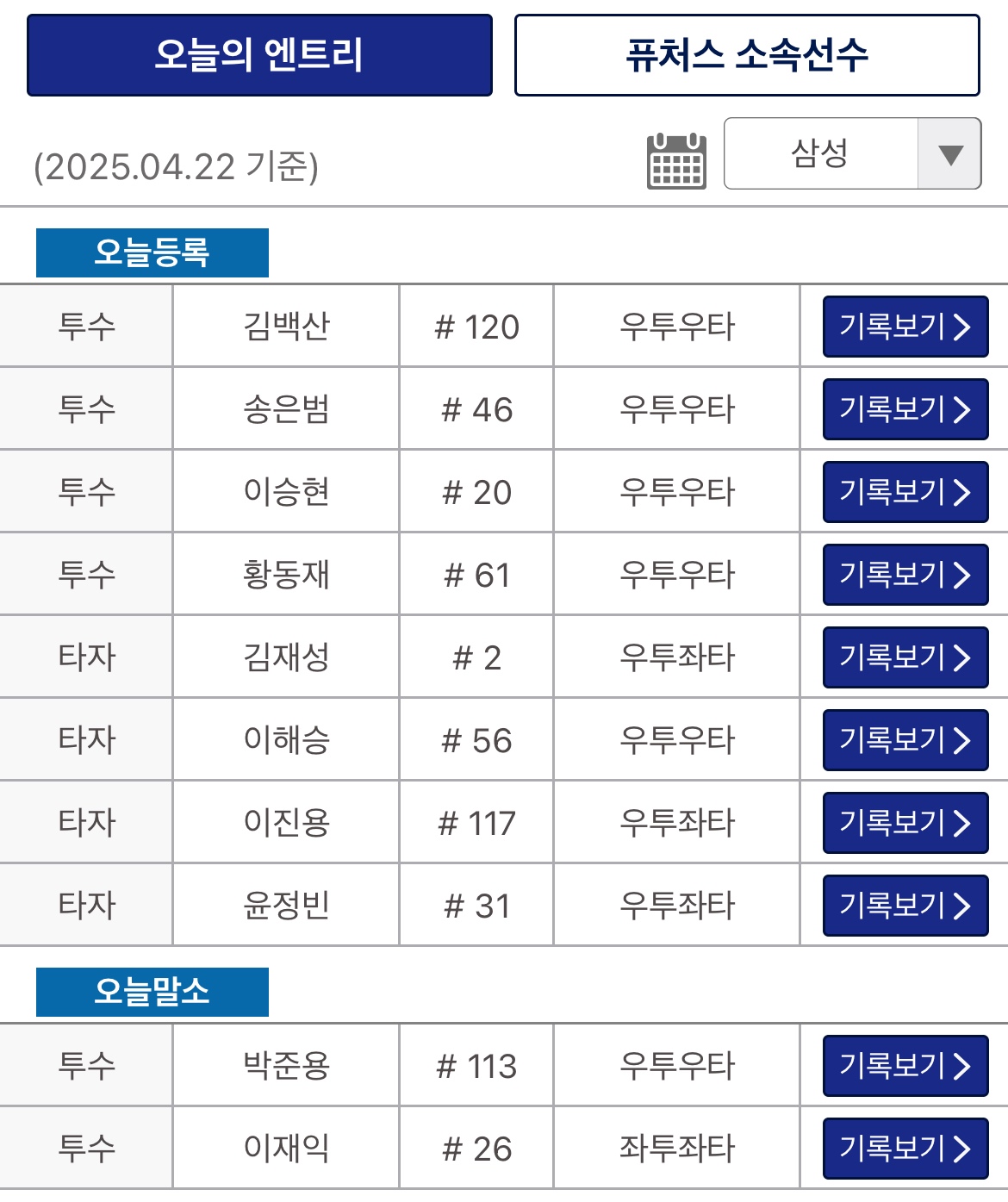View records for 박준용
The height and width of the screenshot is (1202, 1008).
(x=905, y=1066)
